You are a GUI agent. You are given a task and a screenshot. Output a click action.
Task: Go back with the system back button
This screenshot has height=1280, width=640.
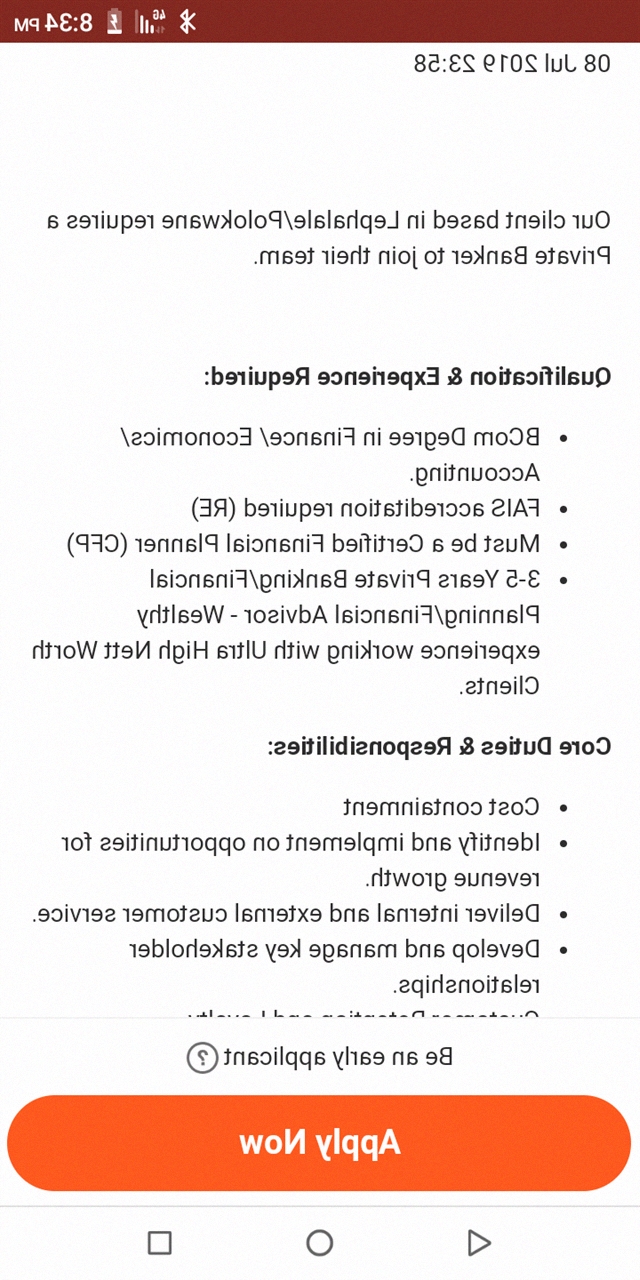[479, 1243]
